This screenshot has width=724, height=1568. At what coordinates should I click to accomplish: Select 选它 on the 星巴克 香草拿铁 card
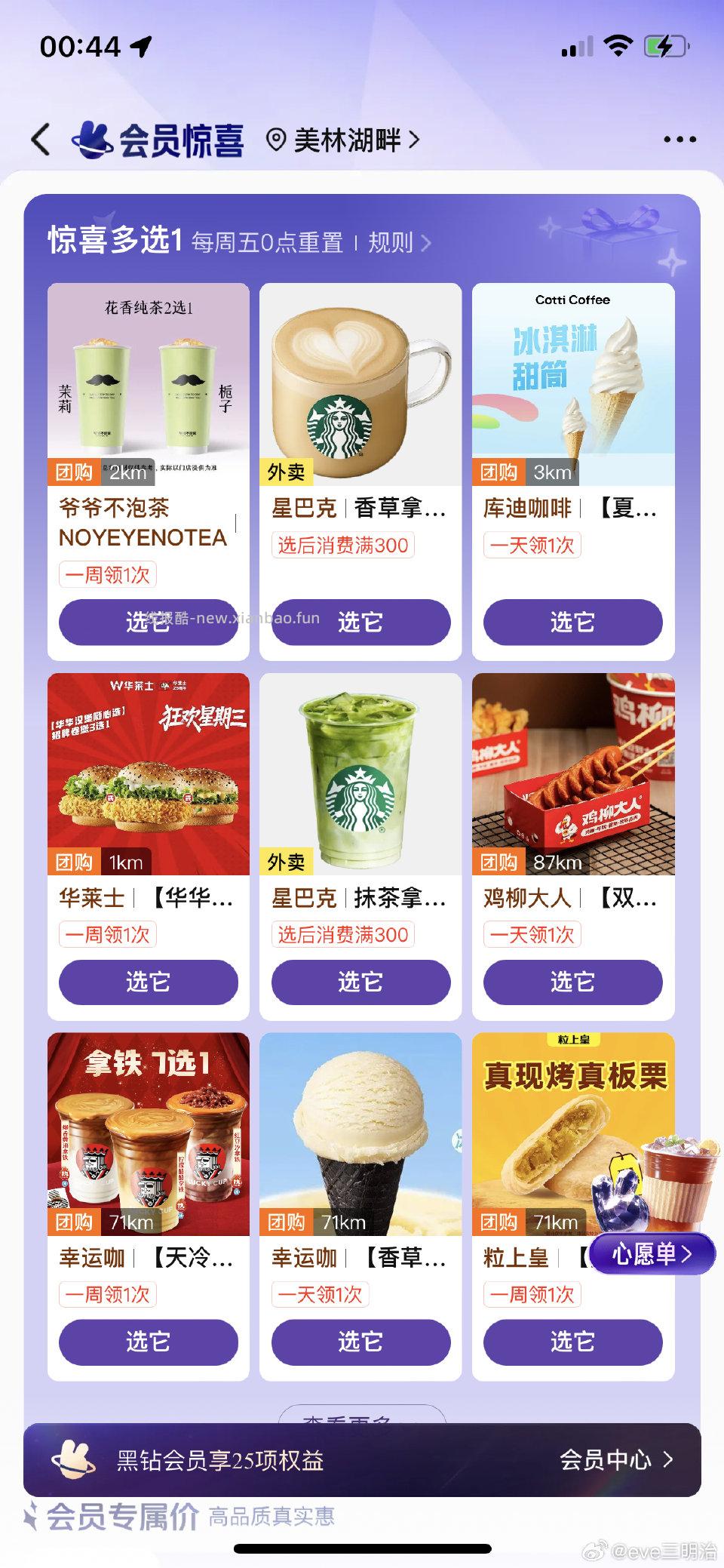click(360, 623)
